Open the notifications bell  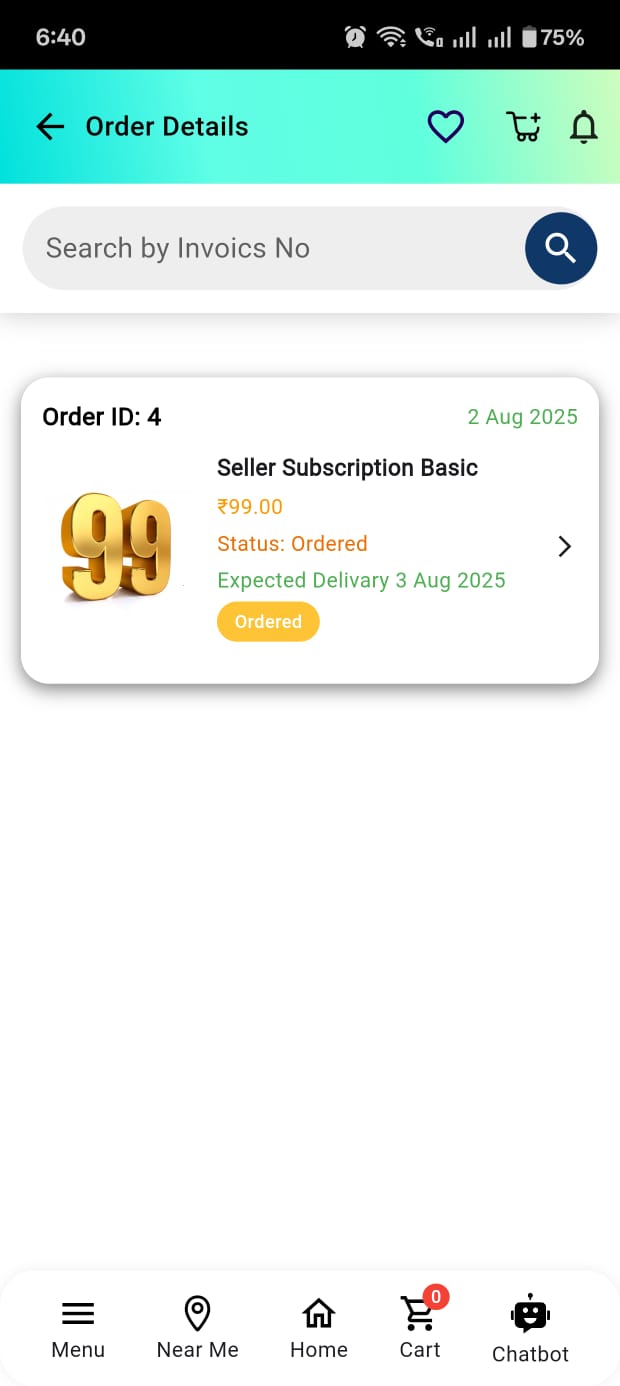(x=584, y=127)
